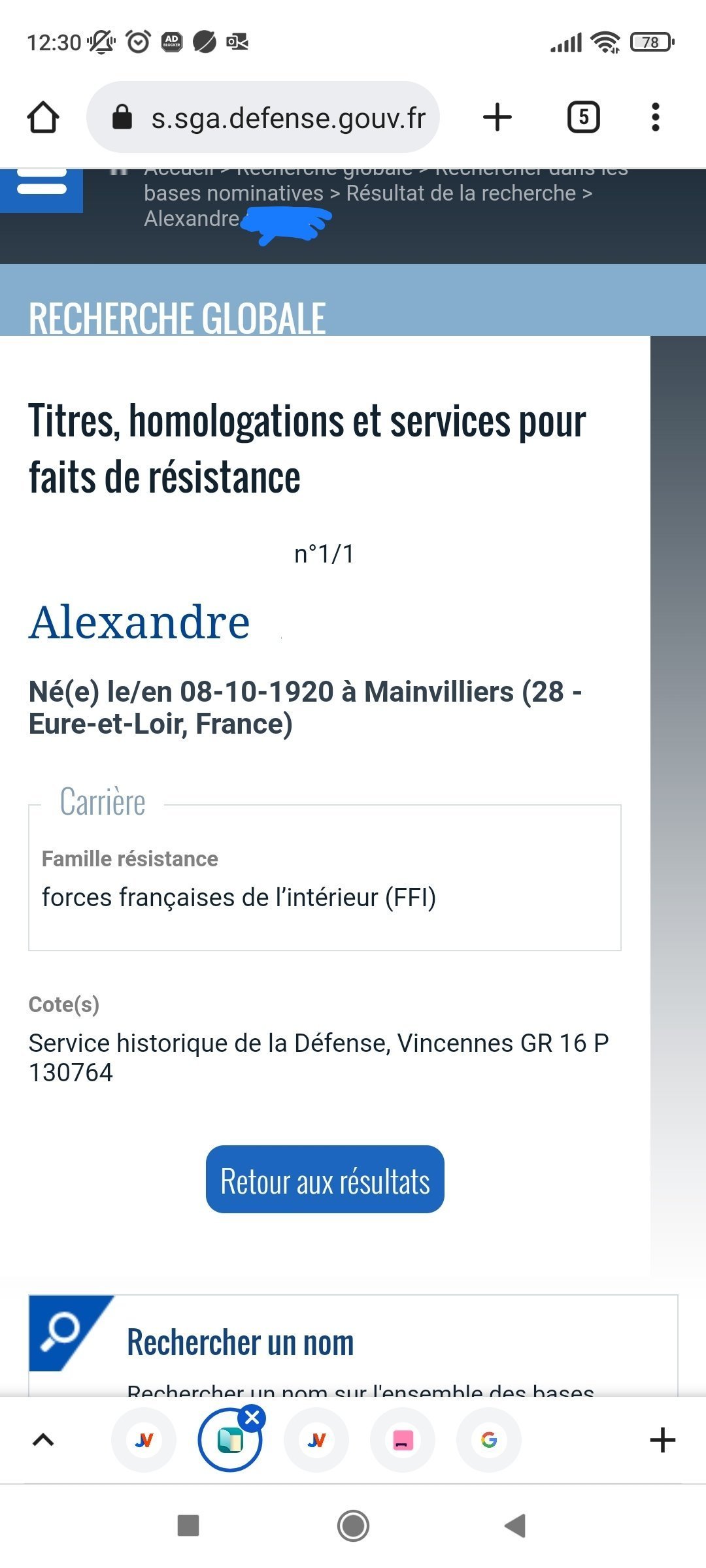706x1568 pixels.
Task: Tap the system home button
Action: (x=353, y=1526)
